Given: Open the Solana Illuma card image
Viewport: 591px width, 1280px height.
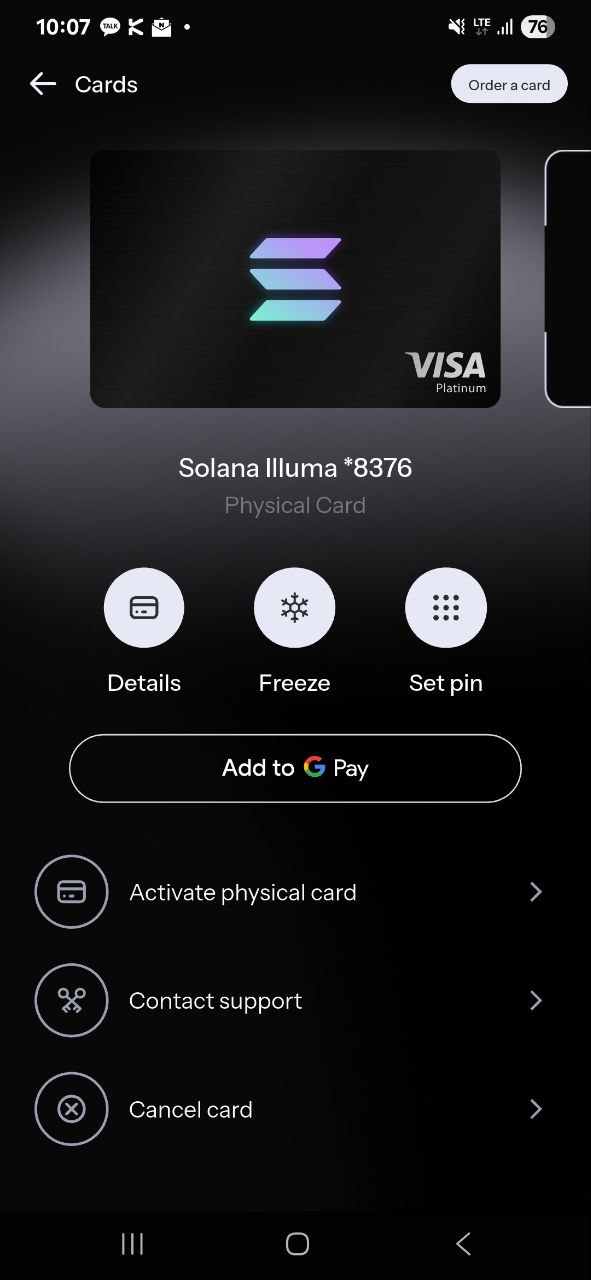Looking at the screenshot, I should click(x=295, y=279).
